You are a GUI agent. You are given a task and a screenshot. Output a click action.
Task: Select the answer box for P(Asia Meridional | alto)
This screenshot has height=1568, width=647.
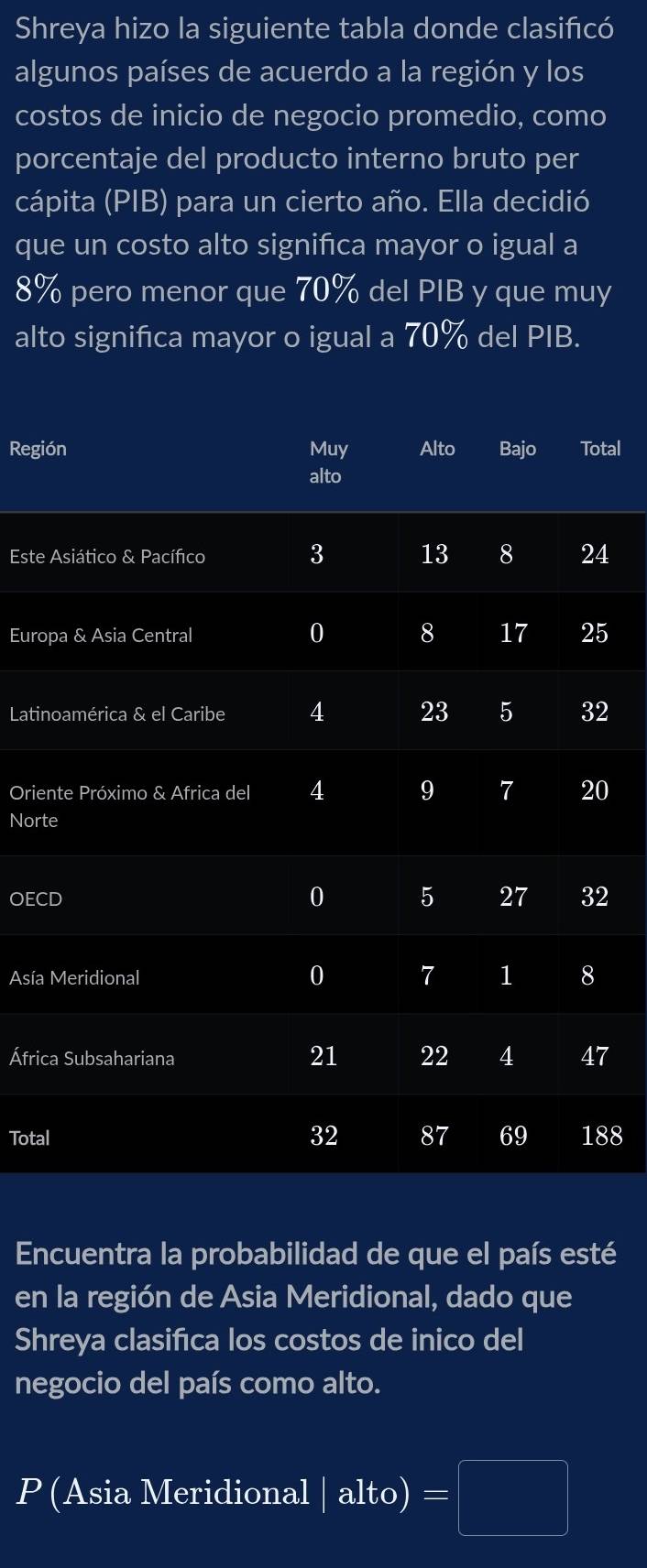pos(512,1497)
